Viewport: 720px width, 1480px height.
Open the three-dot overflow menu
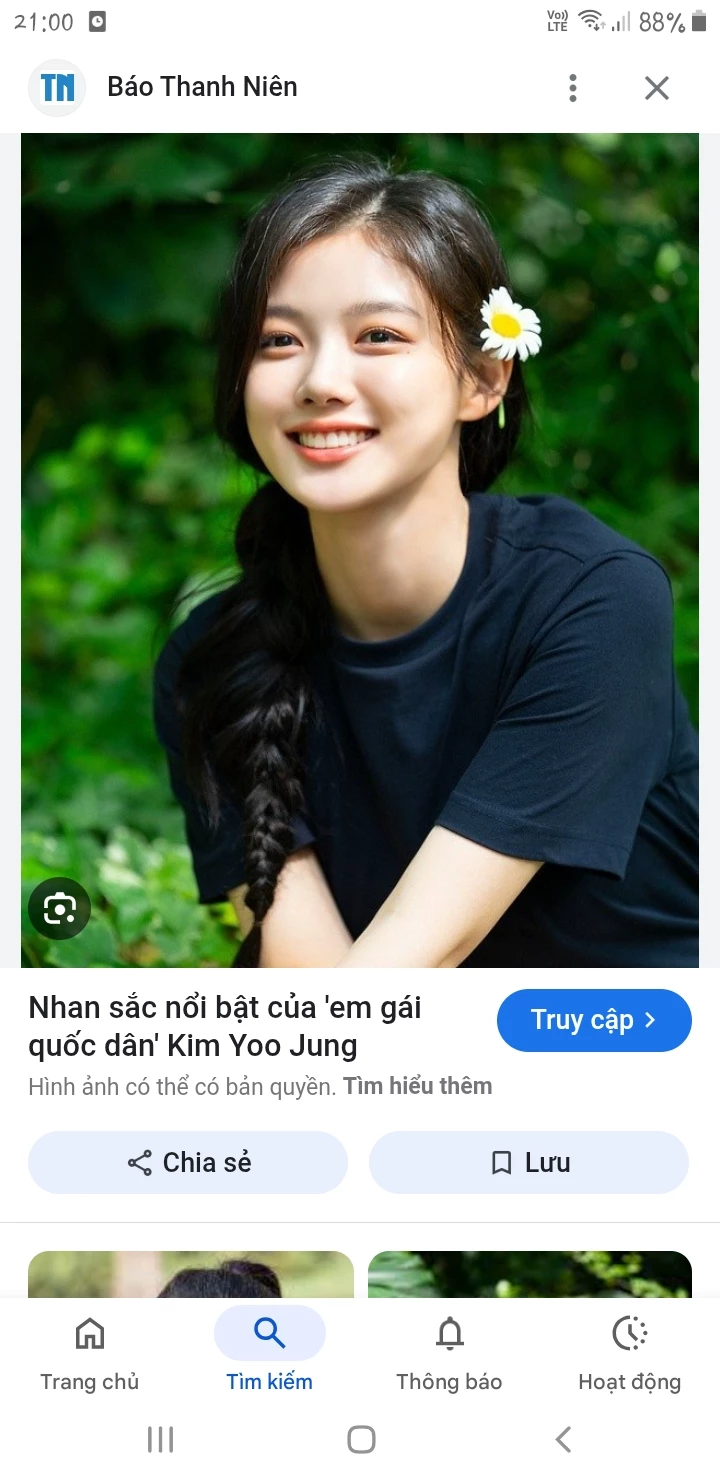[572, 88]
